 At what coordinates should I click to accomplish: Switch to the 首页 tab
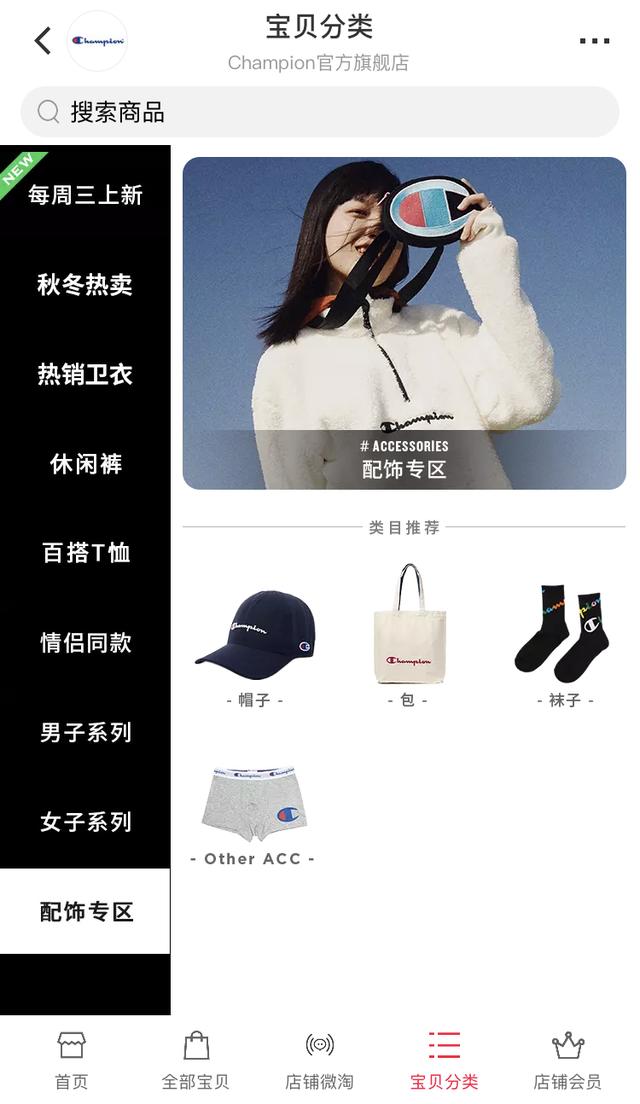coord(71,1060)
